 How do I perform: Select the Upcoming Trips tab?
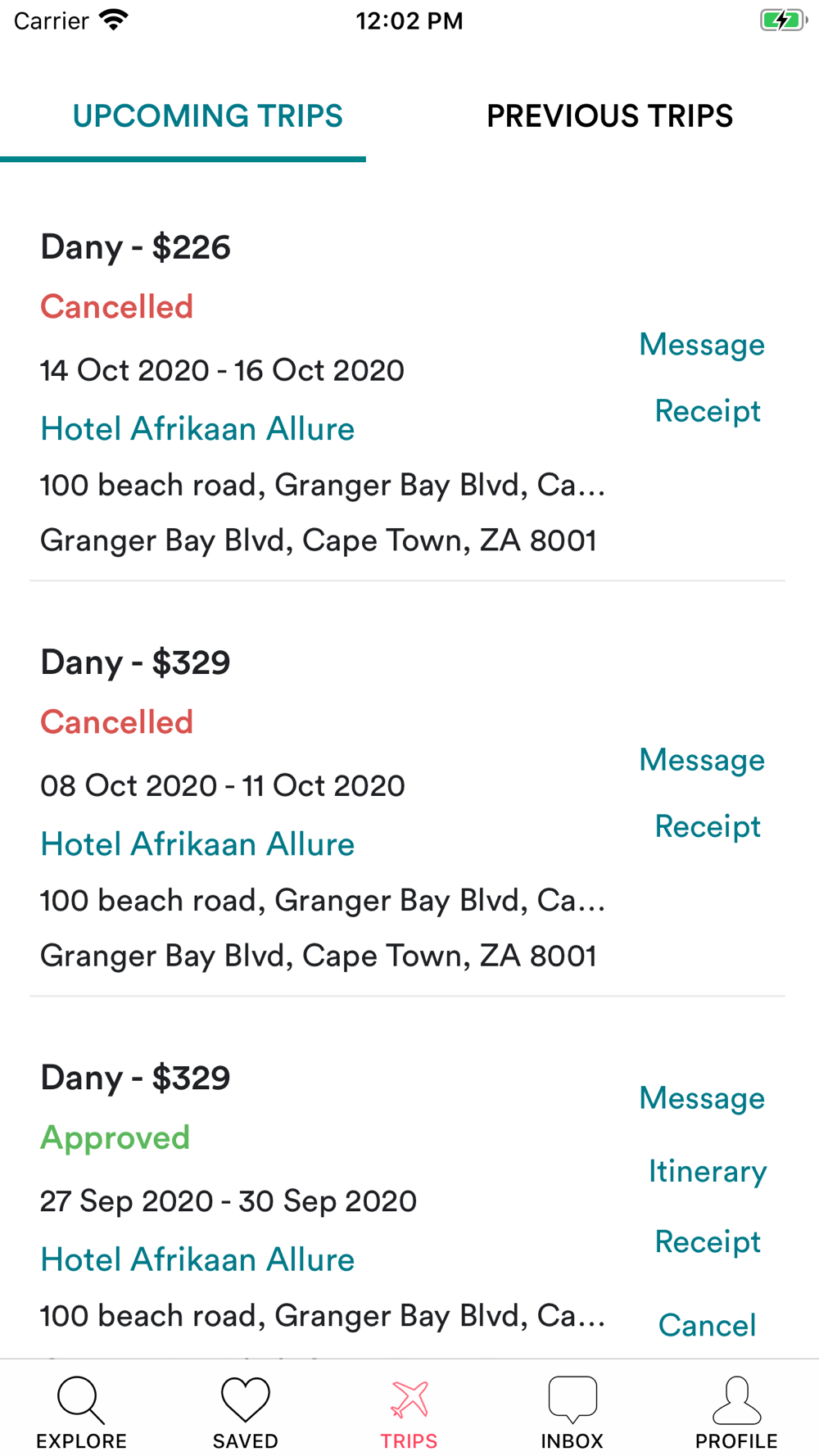207,116
